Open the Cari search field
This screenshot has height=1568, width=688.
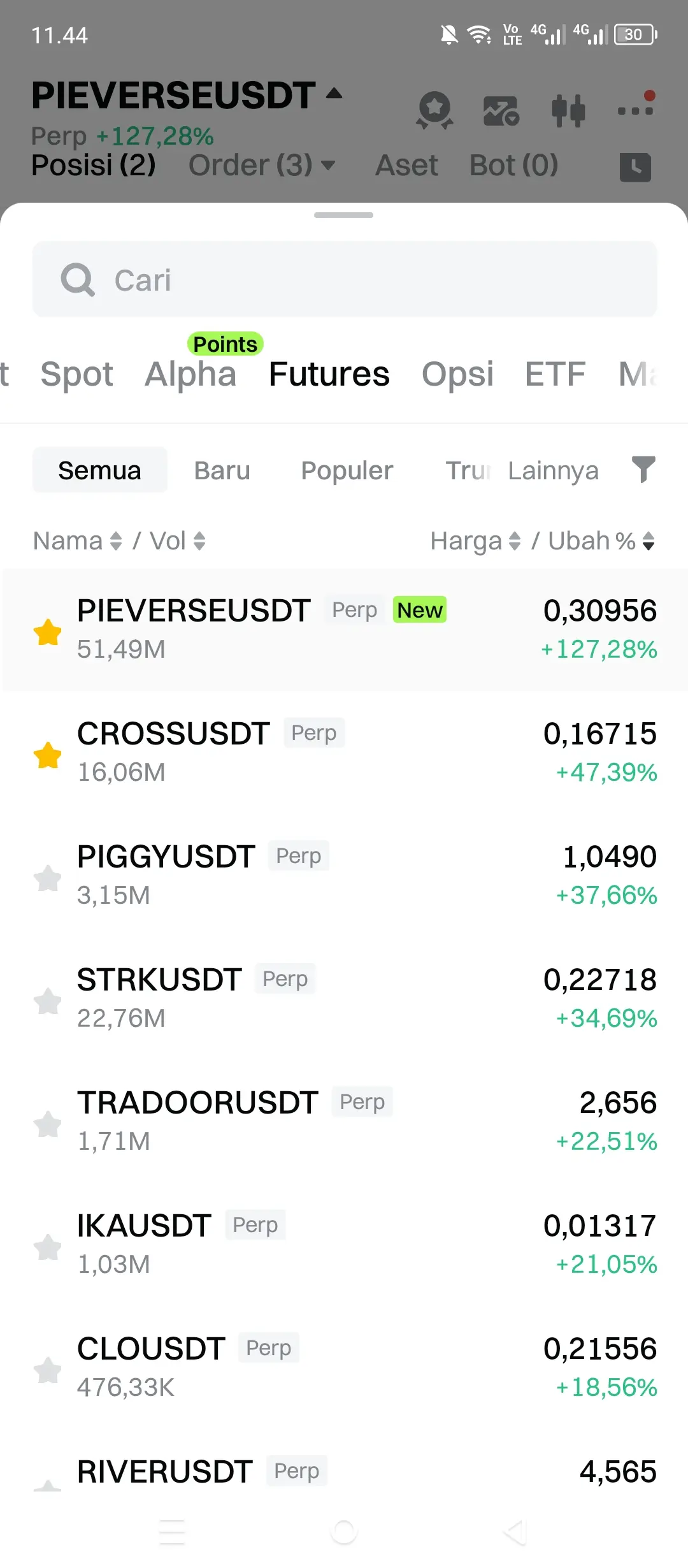(x=344, y=279)
